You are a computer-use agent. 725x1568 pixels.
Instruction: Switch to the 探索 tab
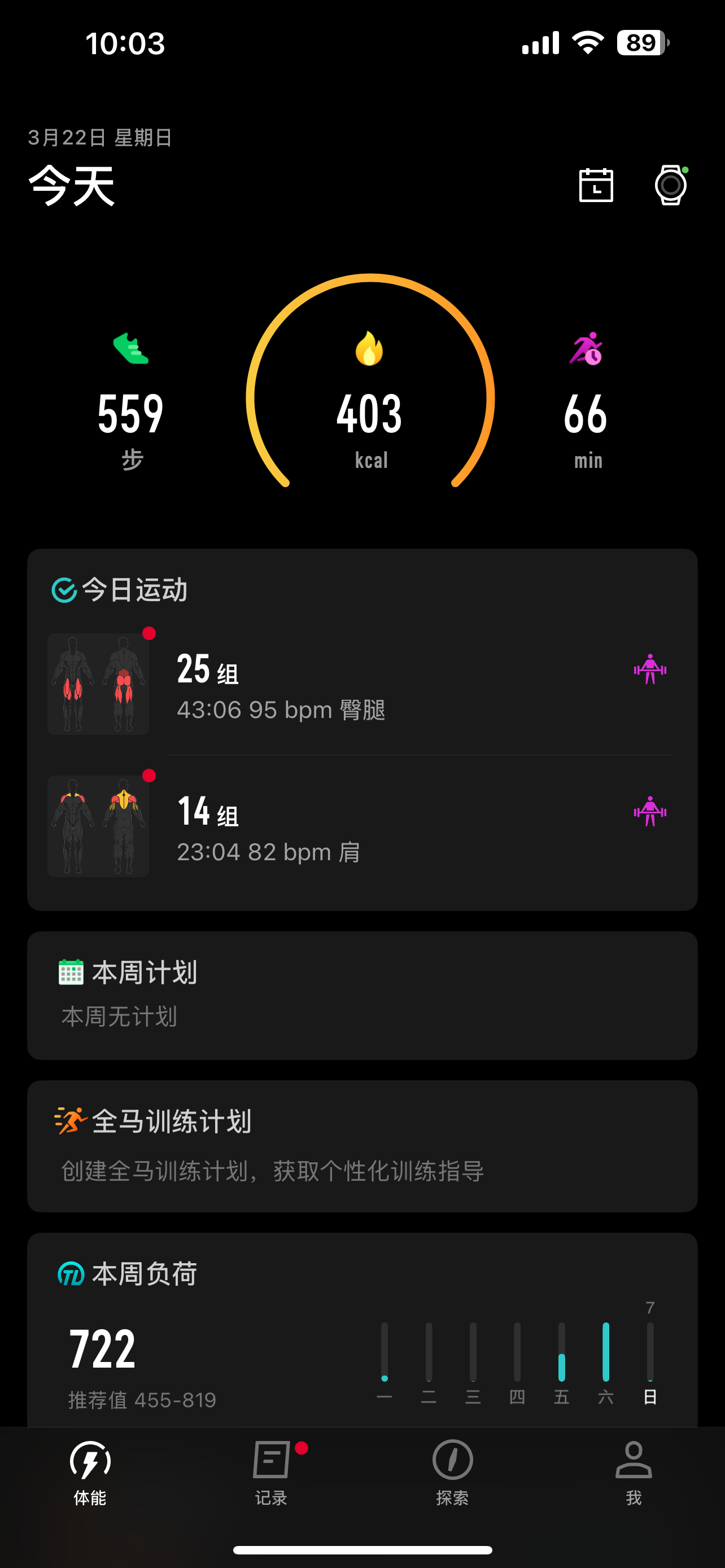[452, 1472]
